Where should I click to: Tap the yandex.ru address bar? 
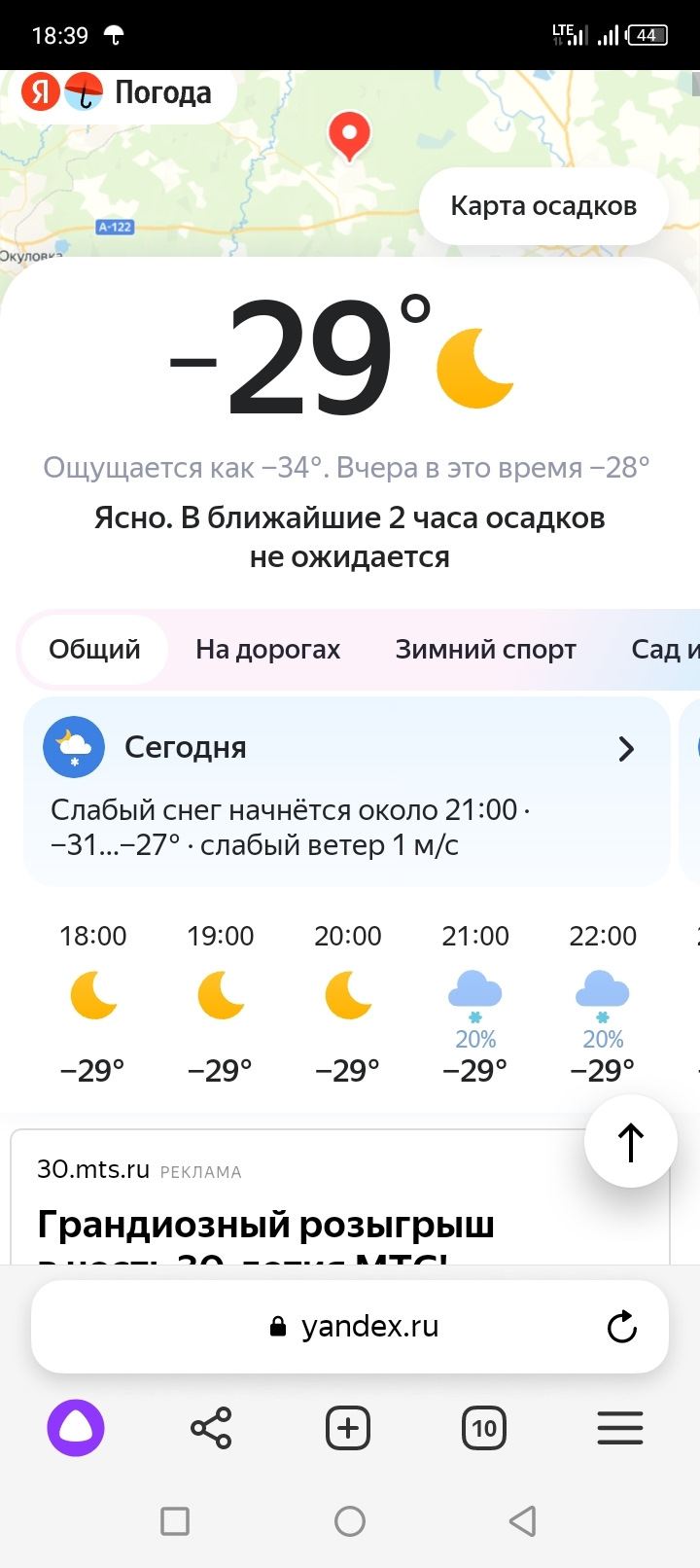click(x=350, y=1327)
